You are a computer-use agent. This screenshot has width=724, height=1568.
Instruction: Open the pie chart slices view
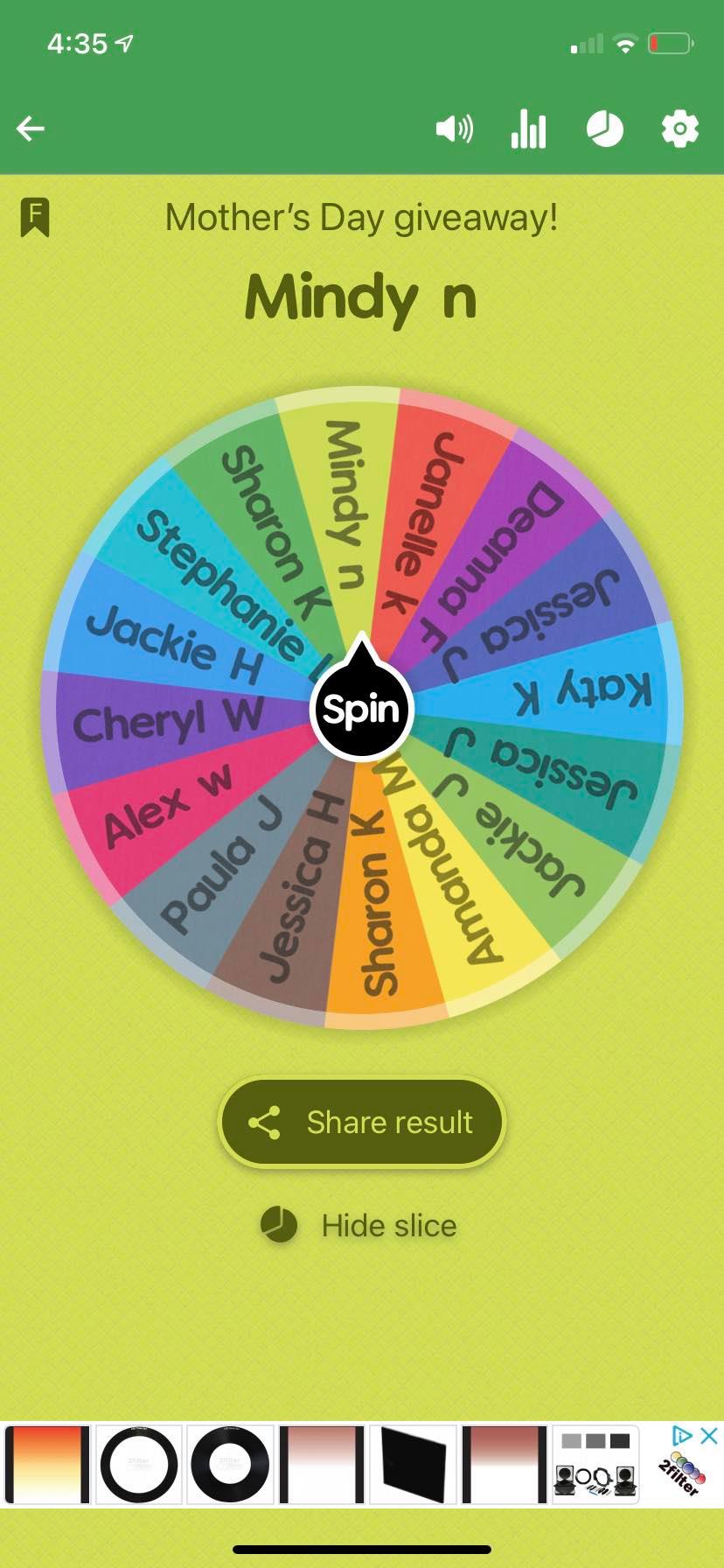[604, 129]
